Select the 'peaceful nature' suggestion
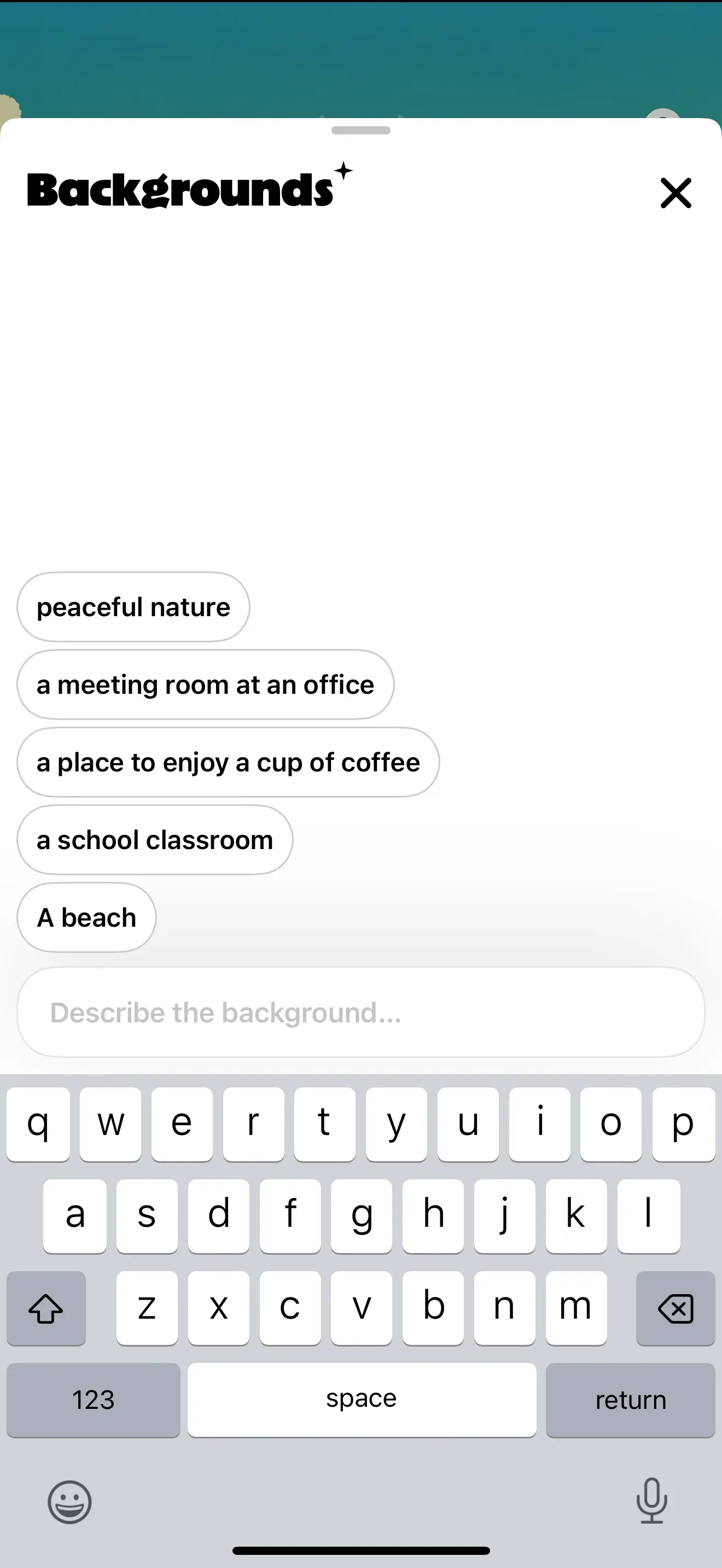The image size is (722, 1568). pos(133,607)
